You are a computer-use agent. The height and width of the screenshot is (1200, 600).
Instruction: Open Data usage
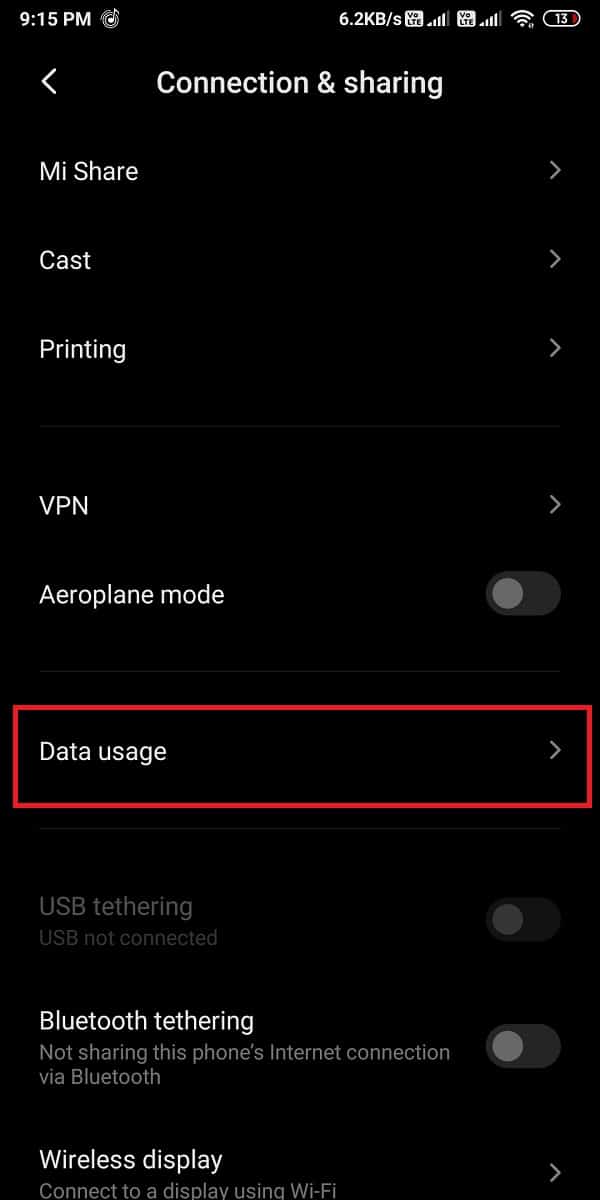click(300, 751)
